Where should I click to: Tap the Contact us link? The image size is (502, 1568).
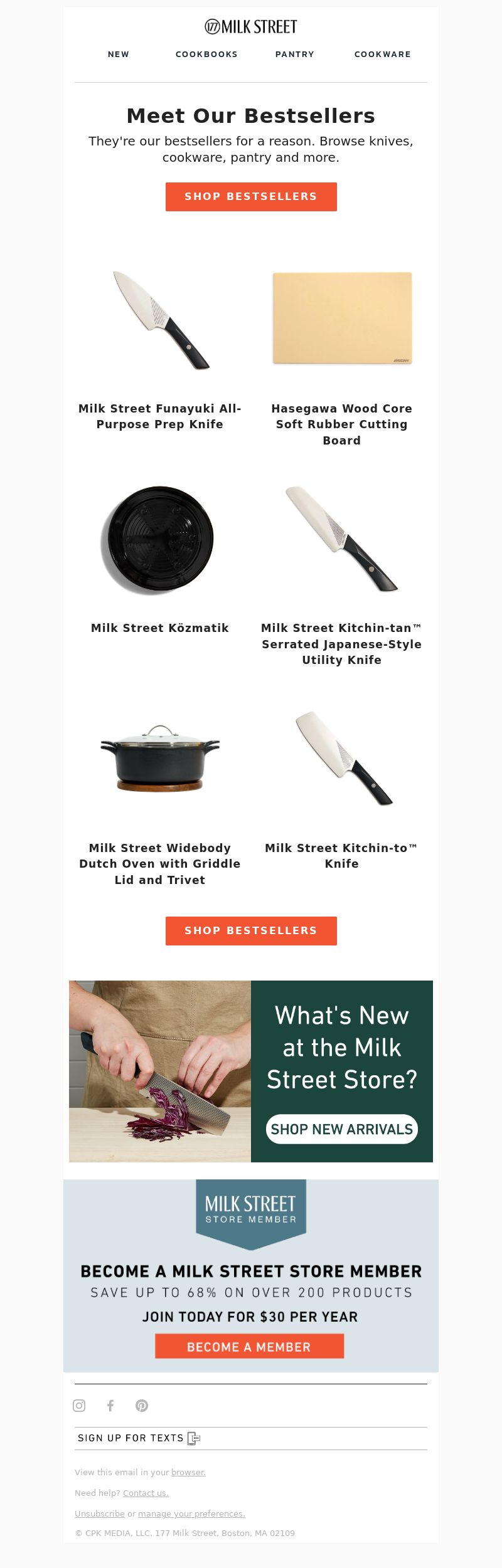point(146,1493)
